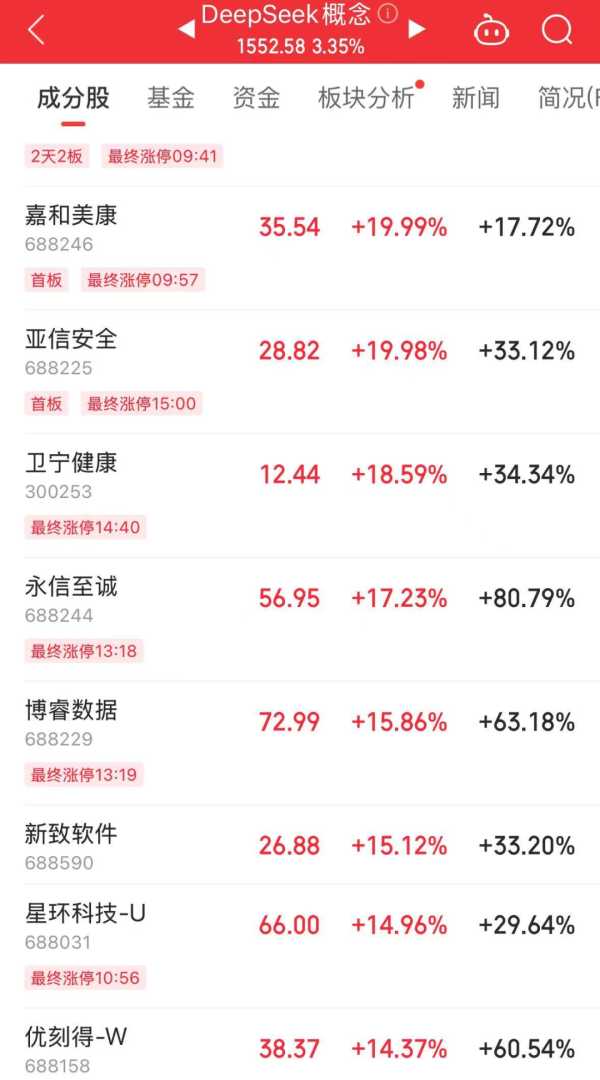This screenshot has height=1080, width=600.
Task: Open the 板块分析 tab
Action: pos(366,98)
